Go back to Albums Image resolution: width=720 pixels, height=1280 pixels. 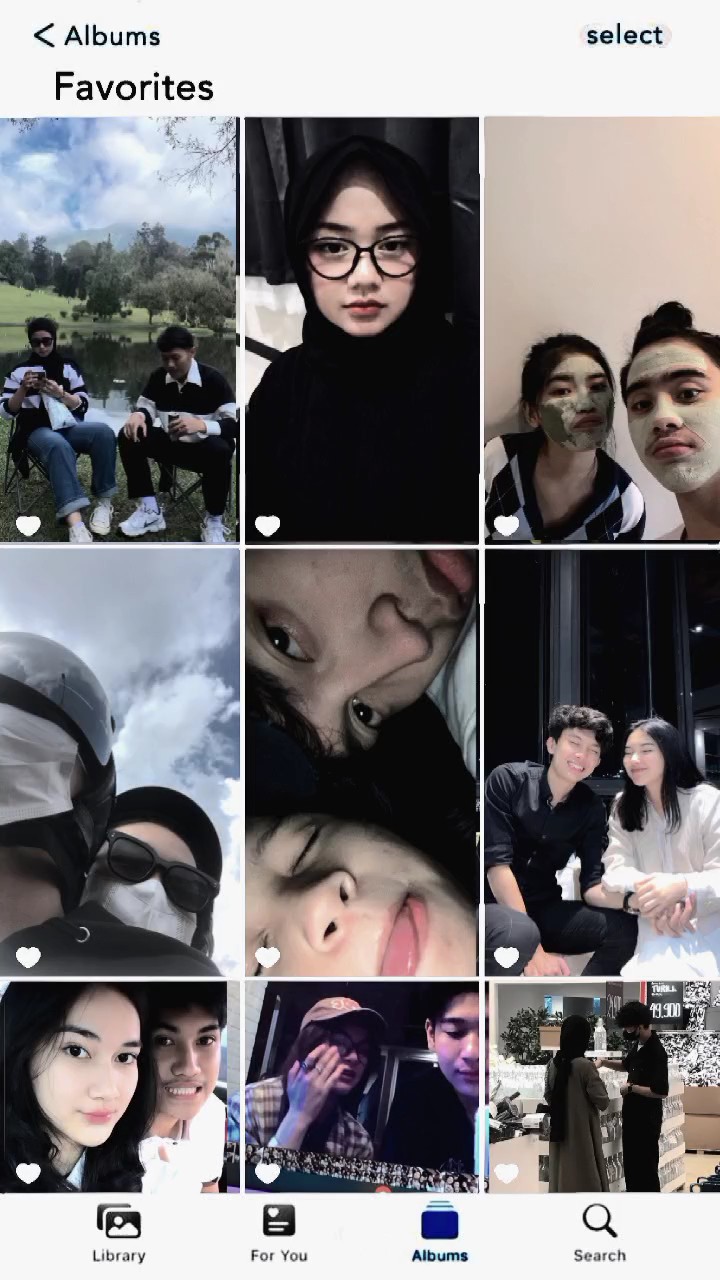97,36
